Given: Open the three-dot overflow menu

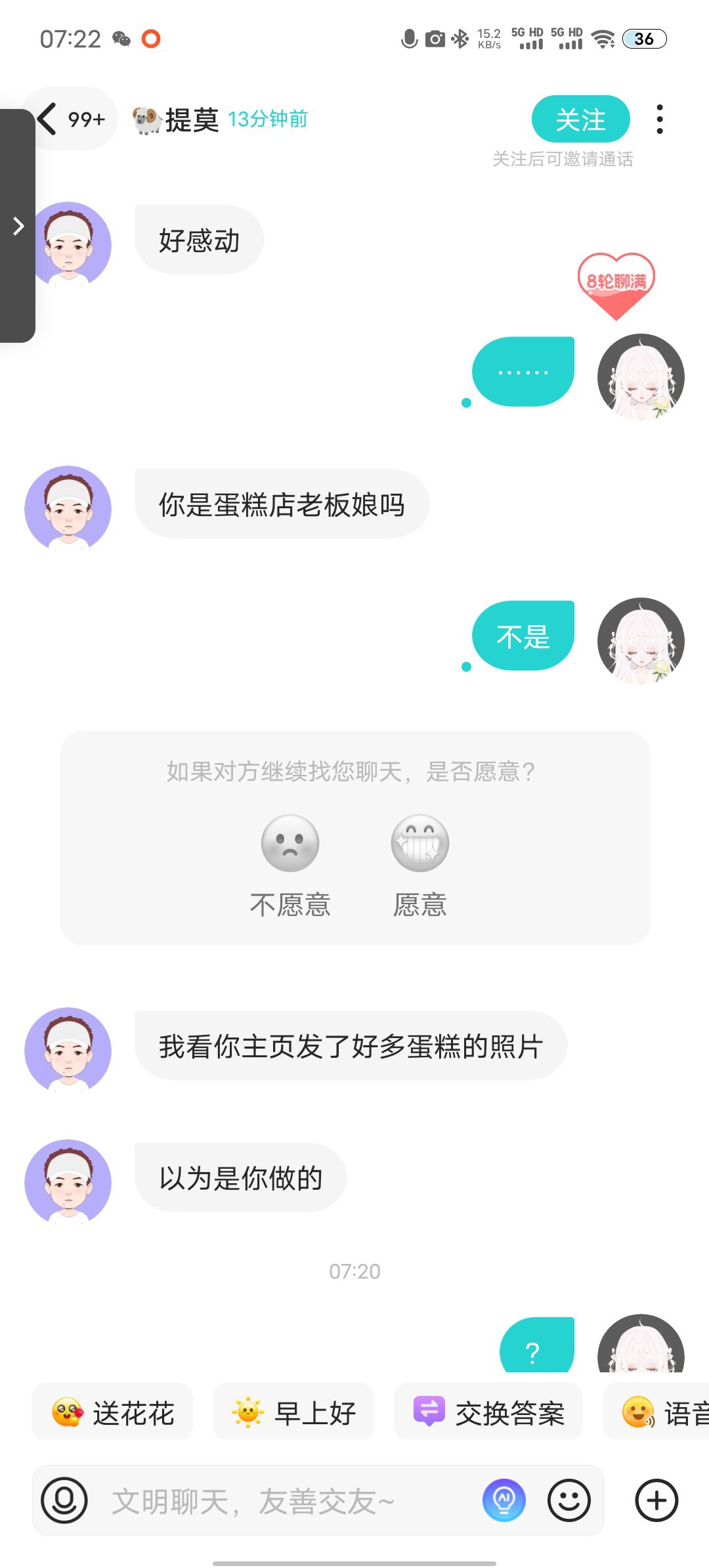Looking at the screenshot, I should pos(660,119).
